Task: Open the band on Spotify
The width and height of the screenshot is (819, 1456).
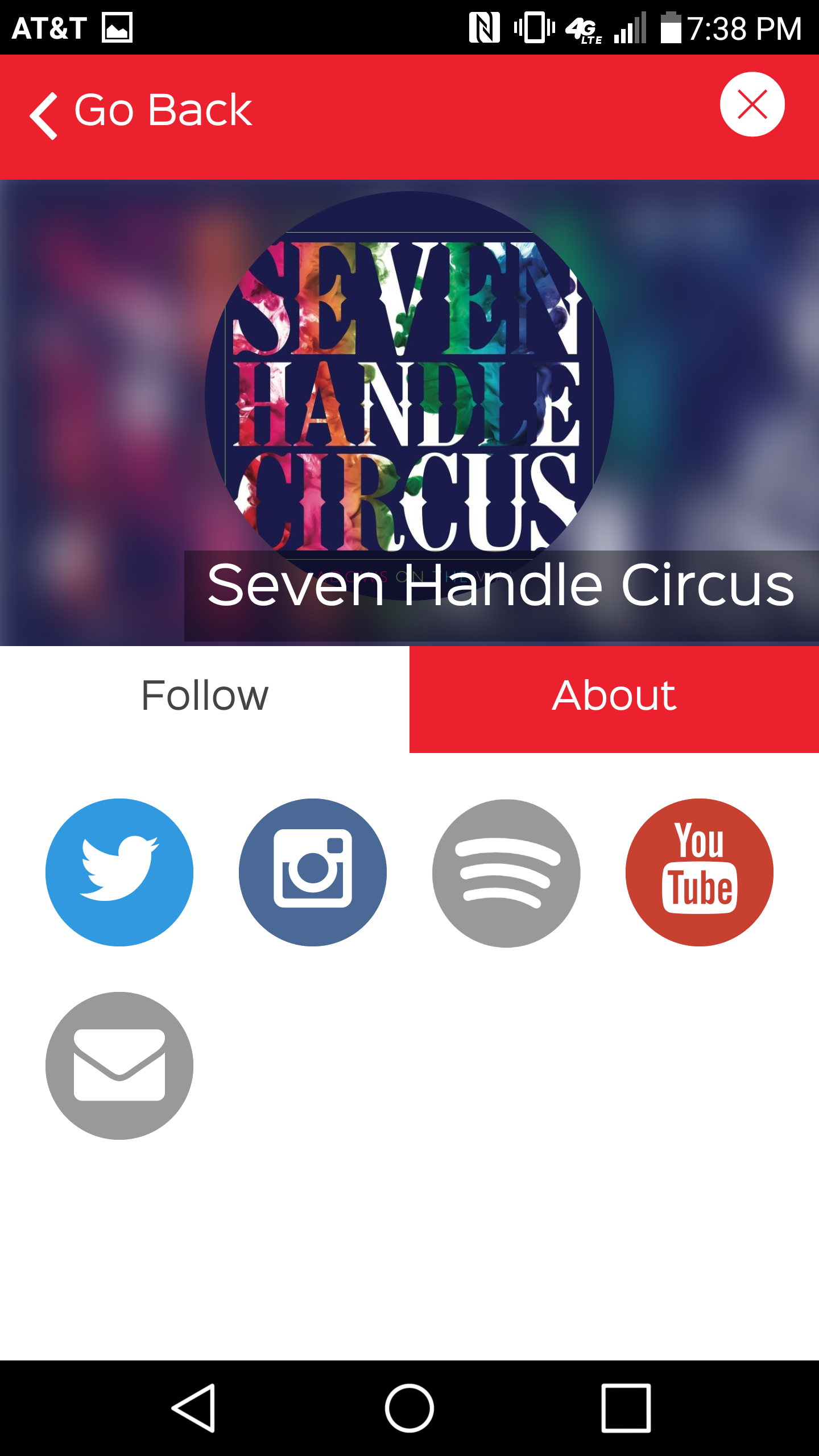Action: click(506, 873)
